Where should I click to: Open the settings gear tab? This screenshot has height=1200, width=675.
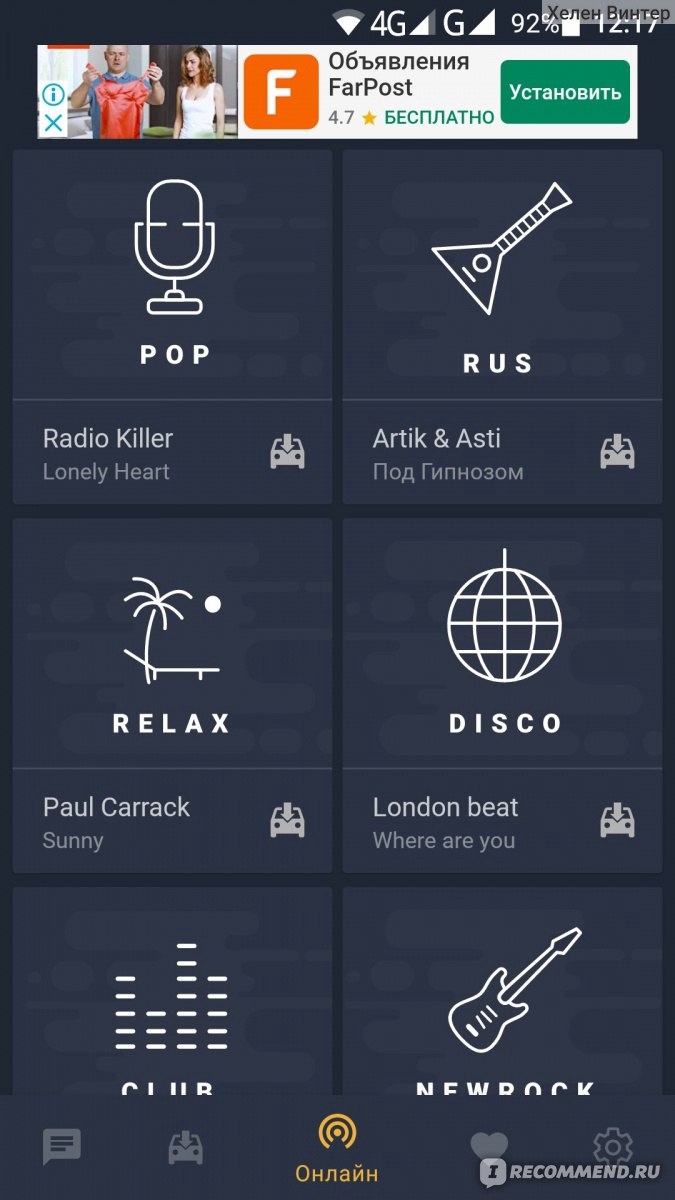612,1147
